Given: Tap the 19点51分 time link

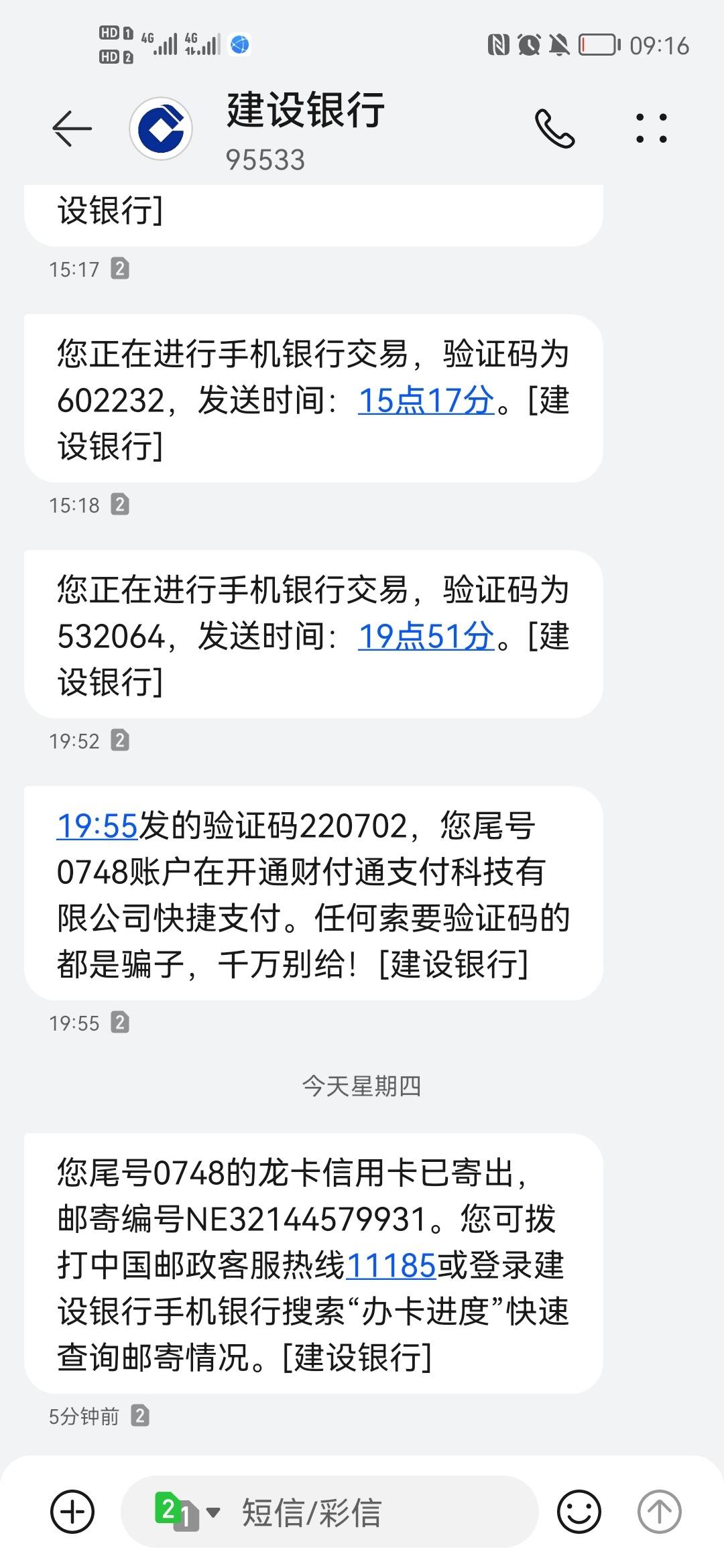Looking at the screenshot, I should pyautogui.click(x=426, y=637).
